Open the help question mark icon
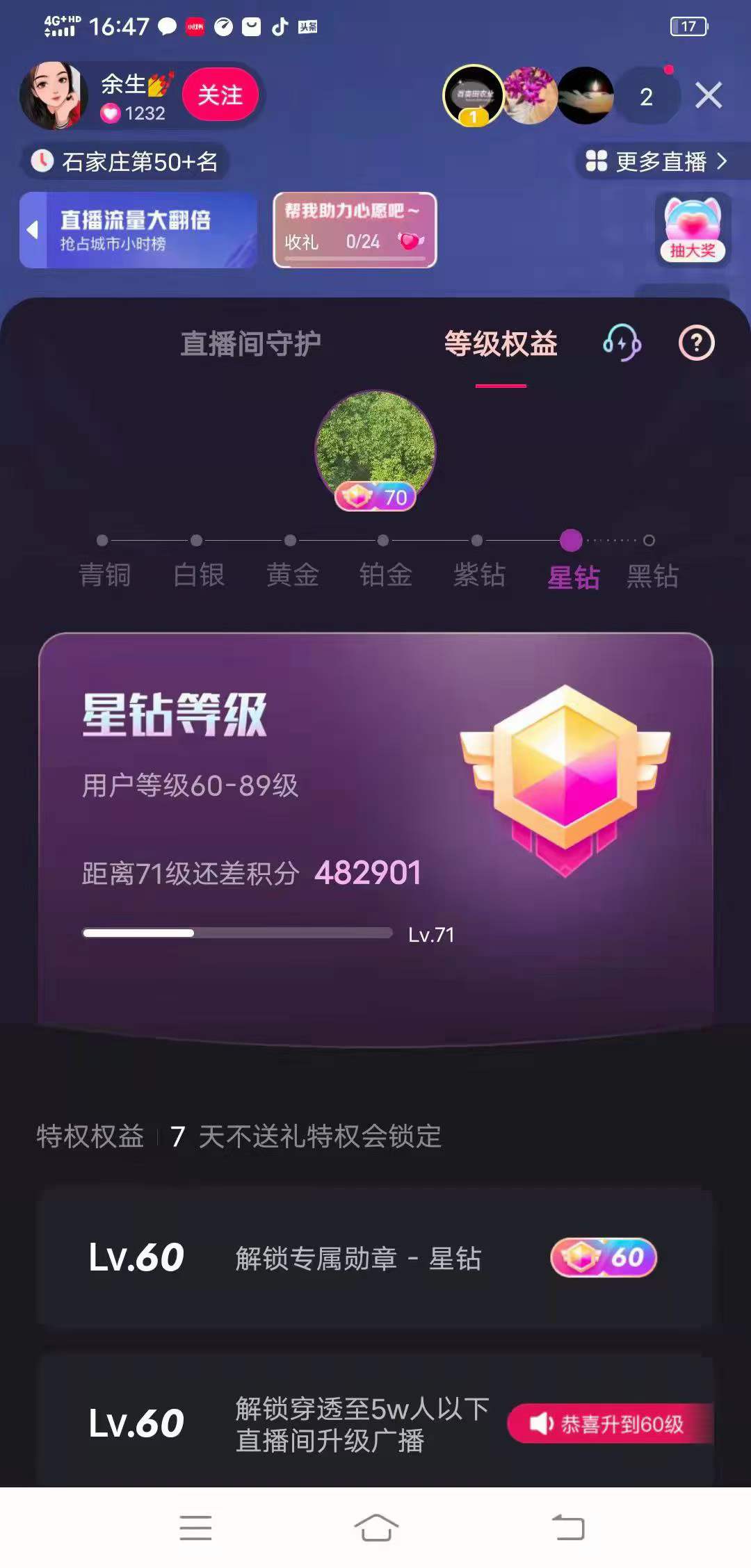This screenshot has height=1568, width=751. coord(696,343)
